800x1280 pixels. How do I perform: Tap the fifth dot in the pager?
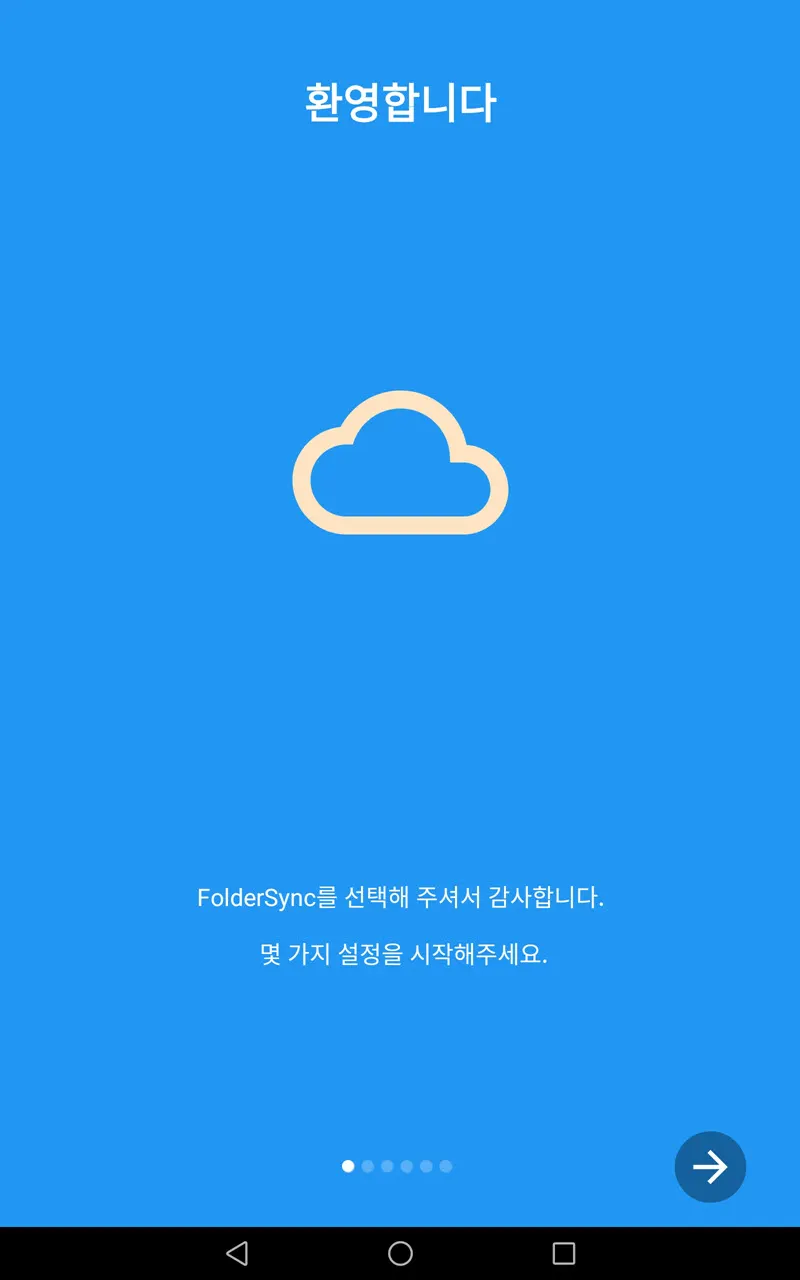(x=425, y=1166)
